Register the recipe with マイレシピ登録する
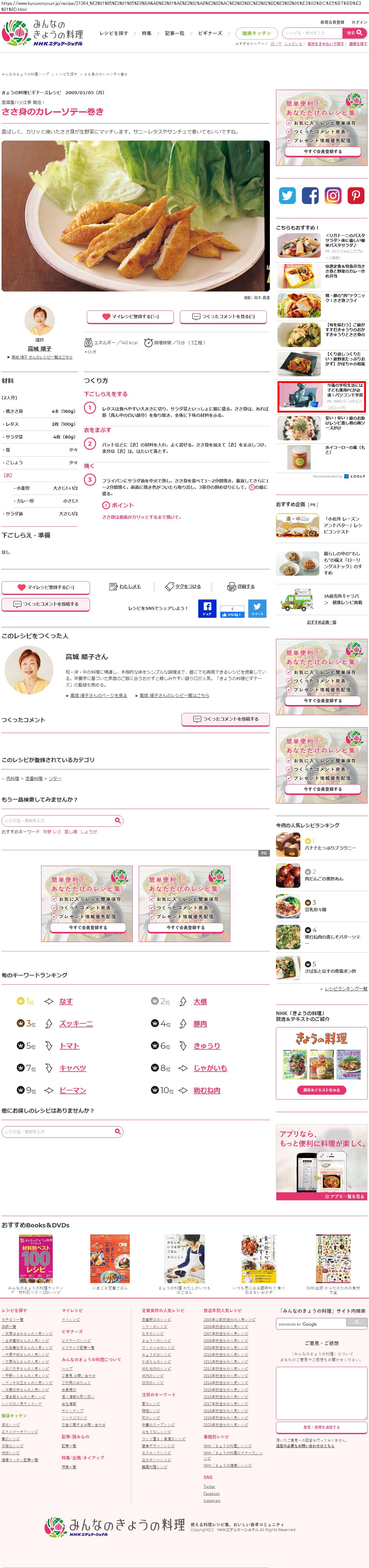The width and height of the screenshot is (369, 1568). tap(130, 317)
